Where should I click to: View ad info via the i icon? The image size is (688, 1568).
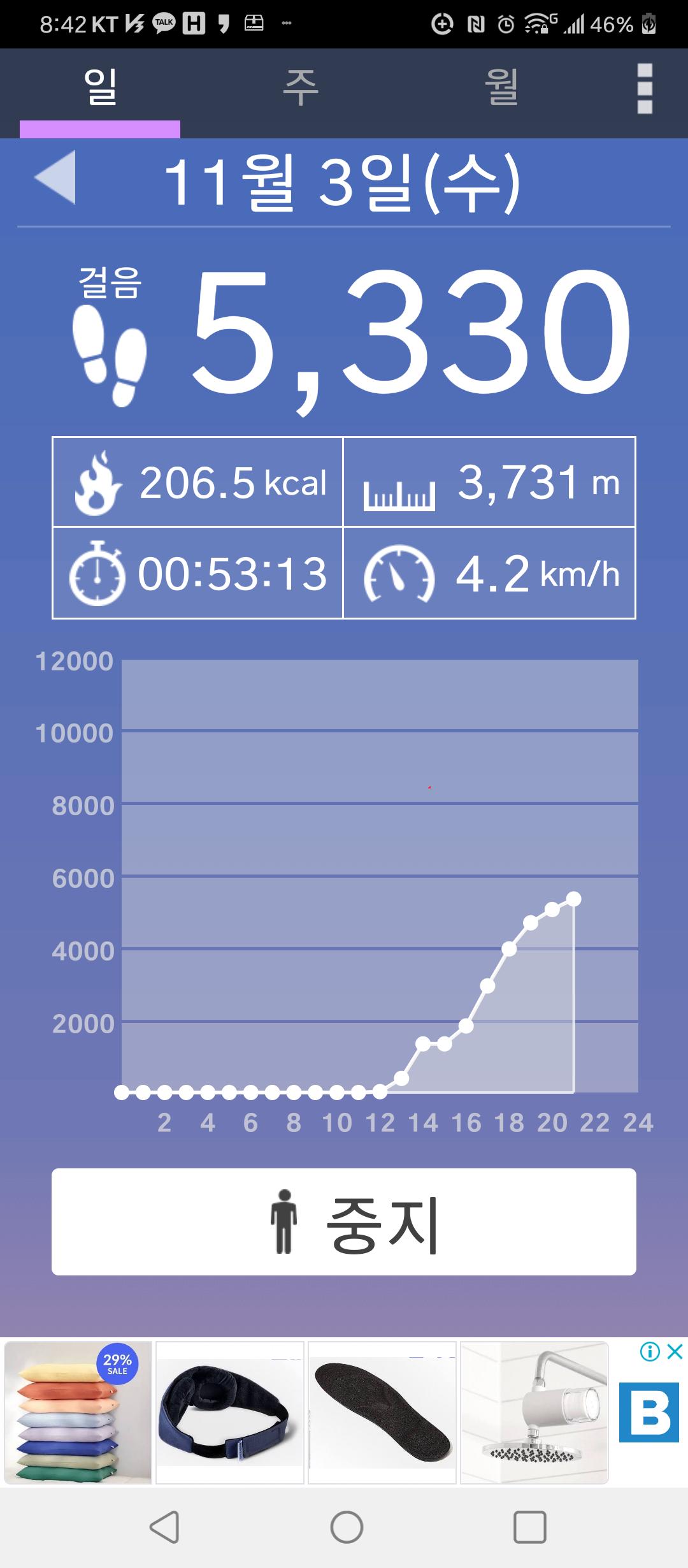click(x=650, y=1351)
